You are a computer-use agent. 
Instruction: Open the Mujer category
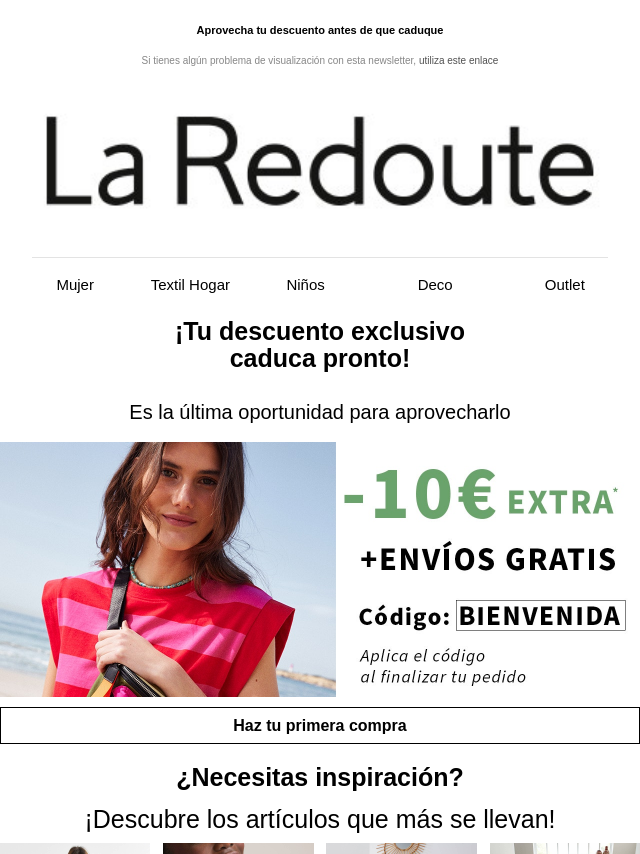tap(75, 285)
